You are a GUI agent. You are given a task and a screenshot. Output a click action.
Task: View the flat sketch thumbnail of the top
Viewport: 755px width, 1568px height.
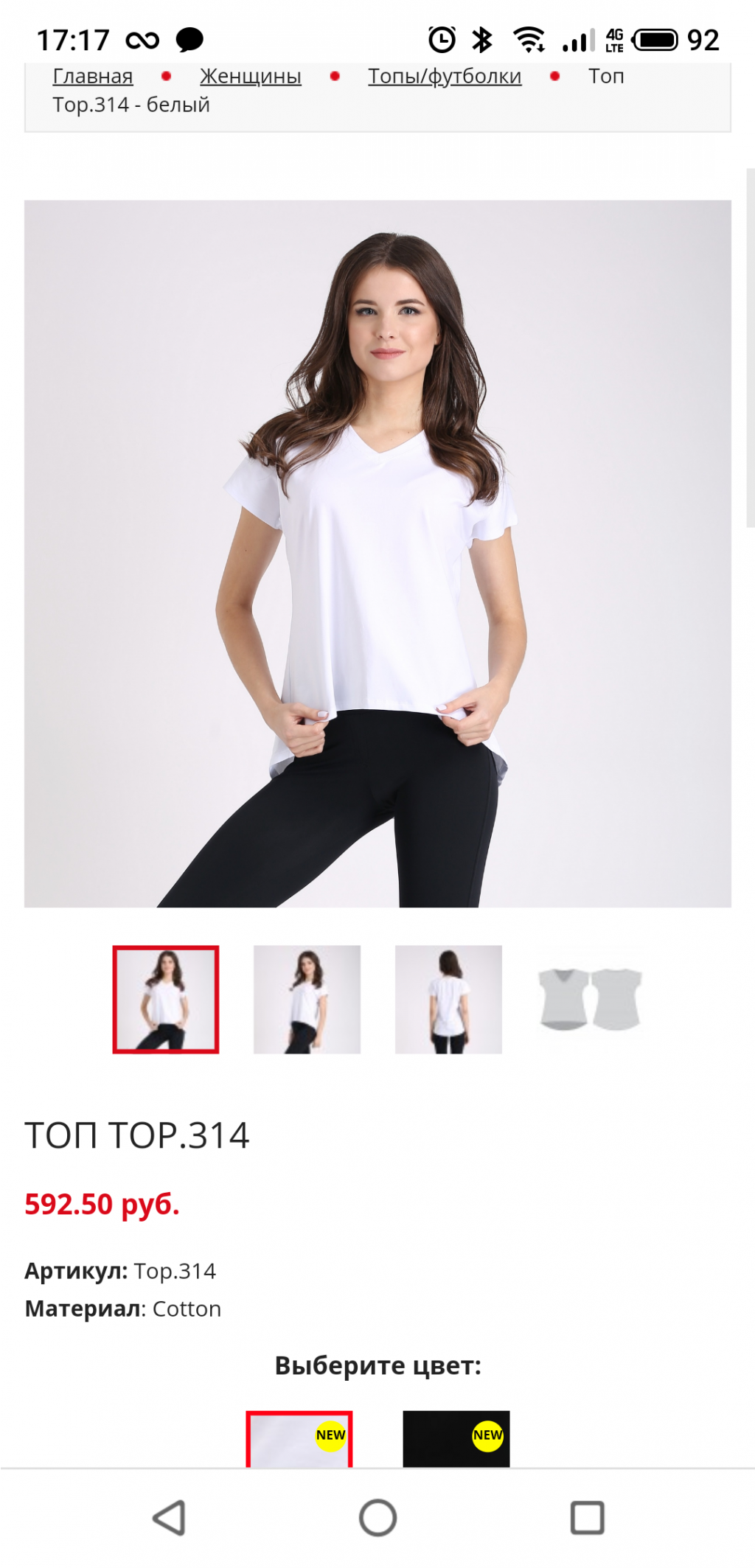(x=590, y=999)
